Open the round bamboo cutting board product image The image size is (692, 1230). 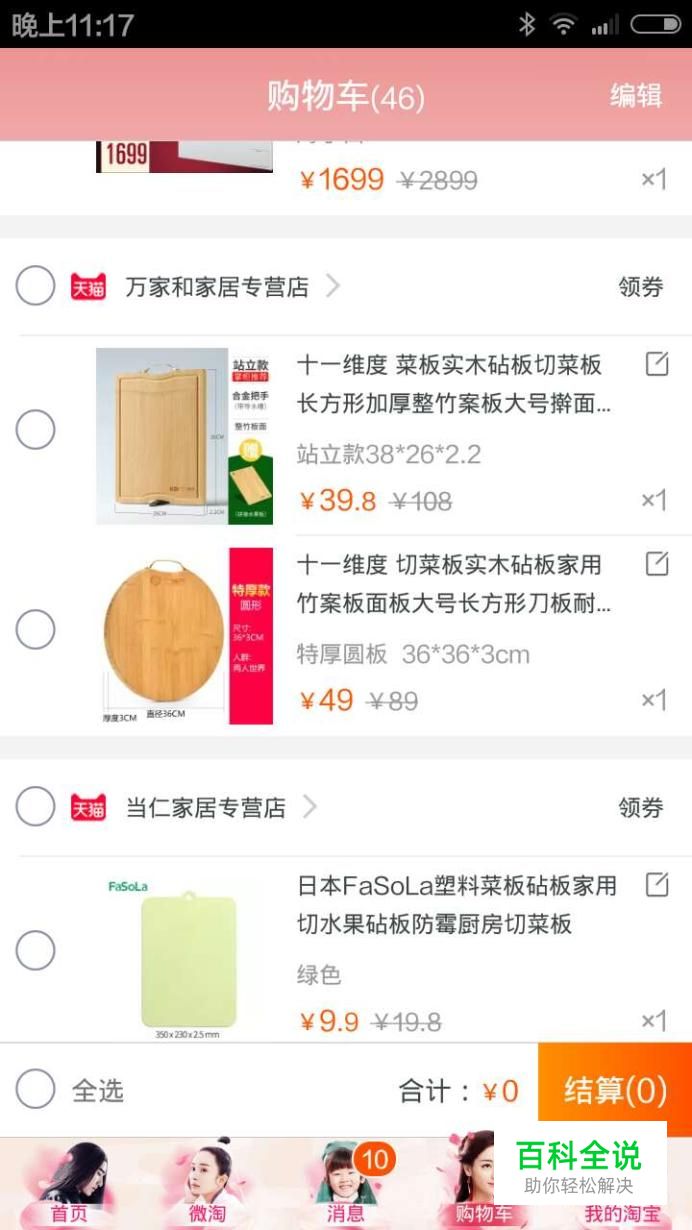(184, 636)
